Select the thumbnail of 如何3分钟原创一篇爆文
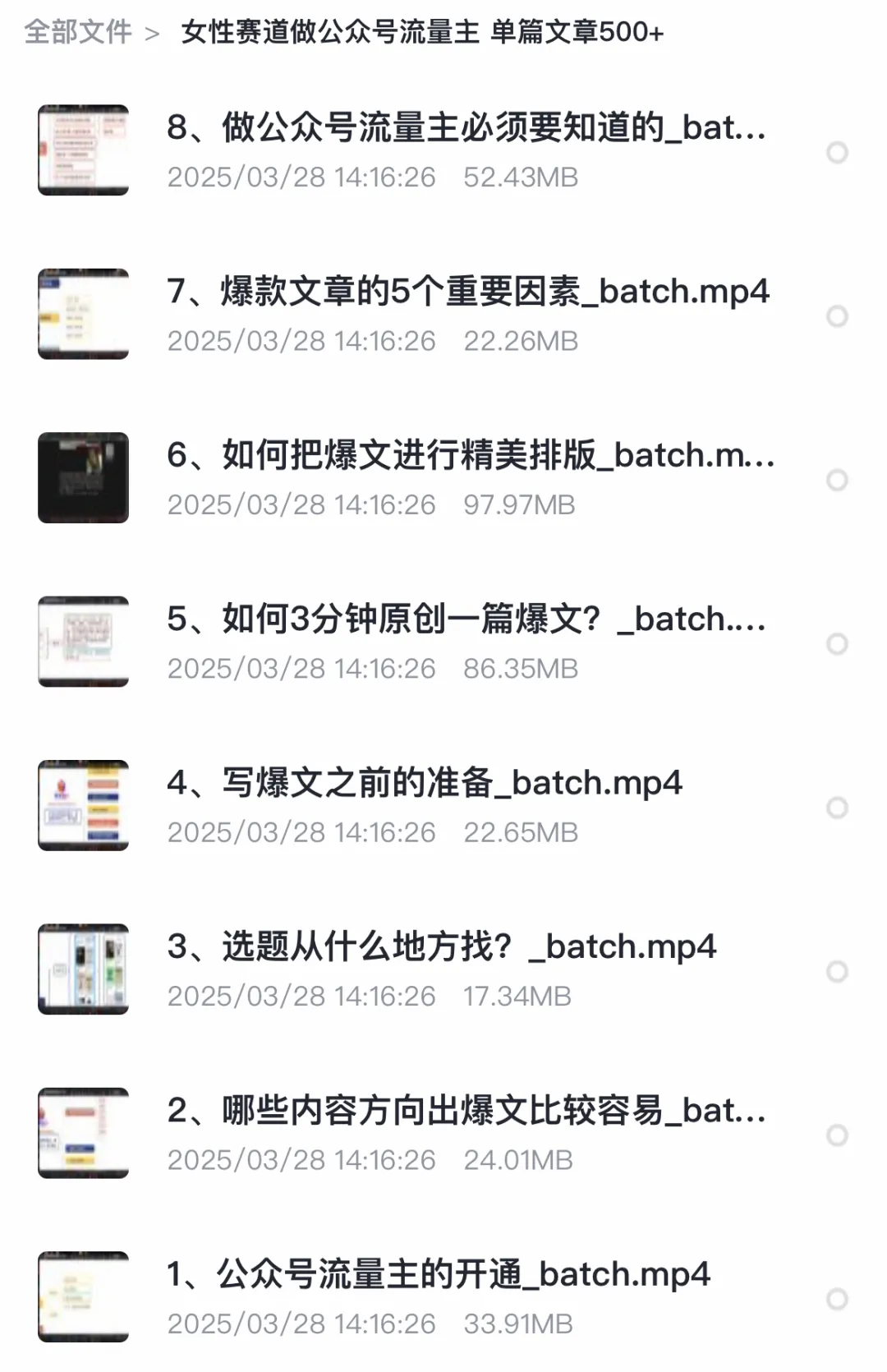Image resolution: width=887 pixels, height=1372 pixels. [83, 642]
